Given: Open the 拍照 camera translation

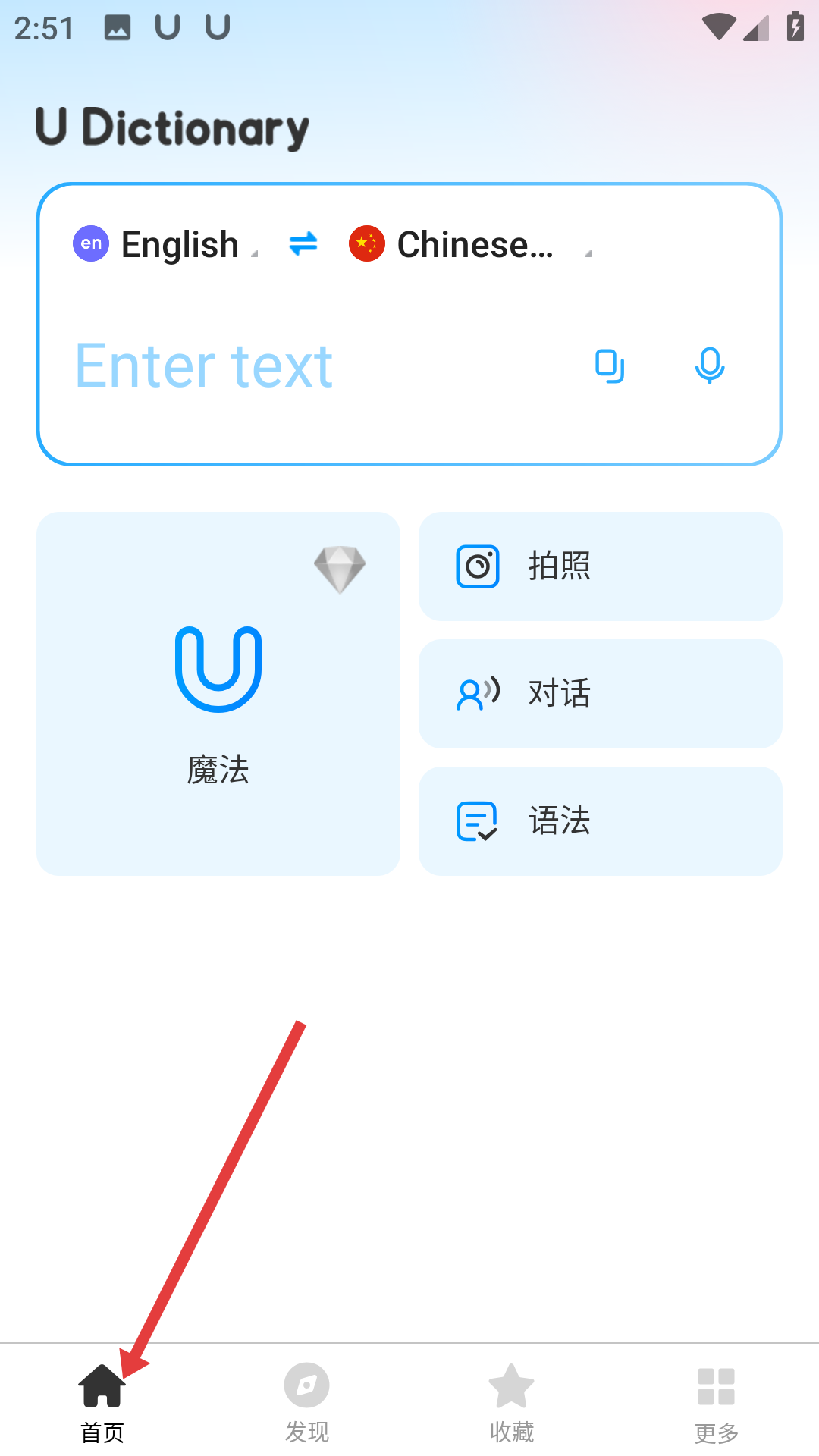Looking at the screenshot, I should [600, 566].
